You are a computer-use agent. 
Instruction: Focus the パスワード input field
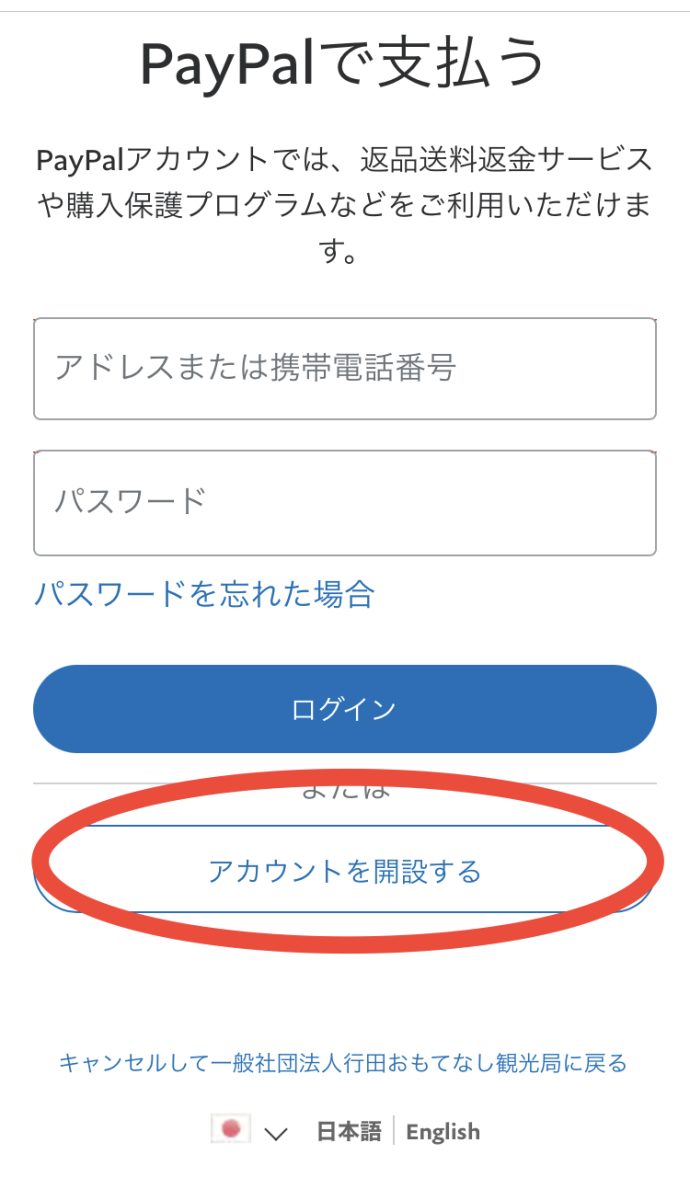coord(345,503)
